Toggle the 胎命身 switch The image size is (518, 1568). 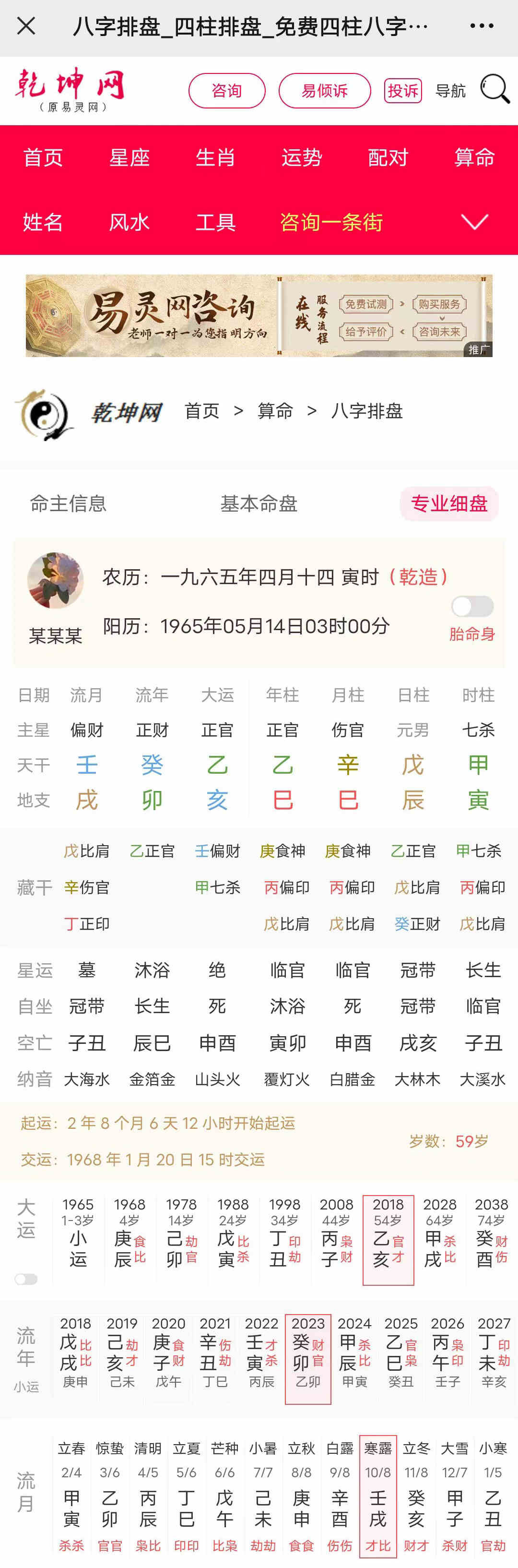tap(472, 606)
